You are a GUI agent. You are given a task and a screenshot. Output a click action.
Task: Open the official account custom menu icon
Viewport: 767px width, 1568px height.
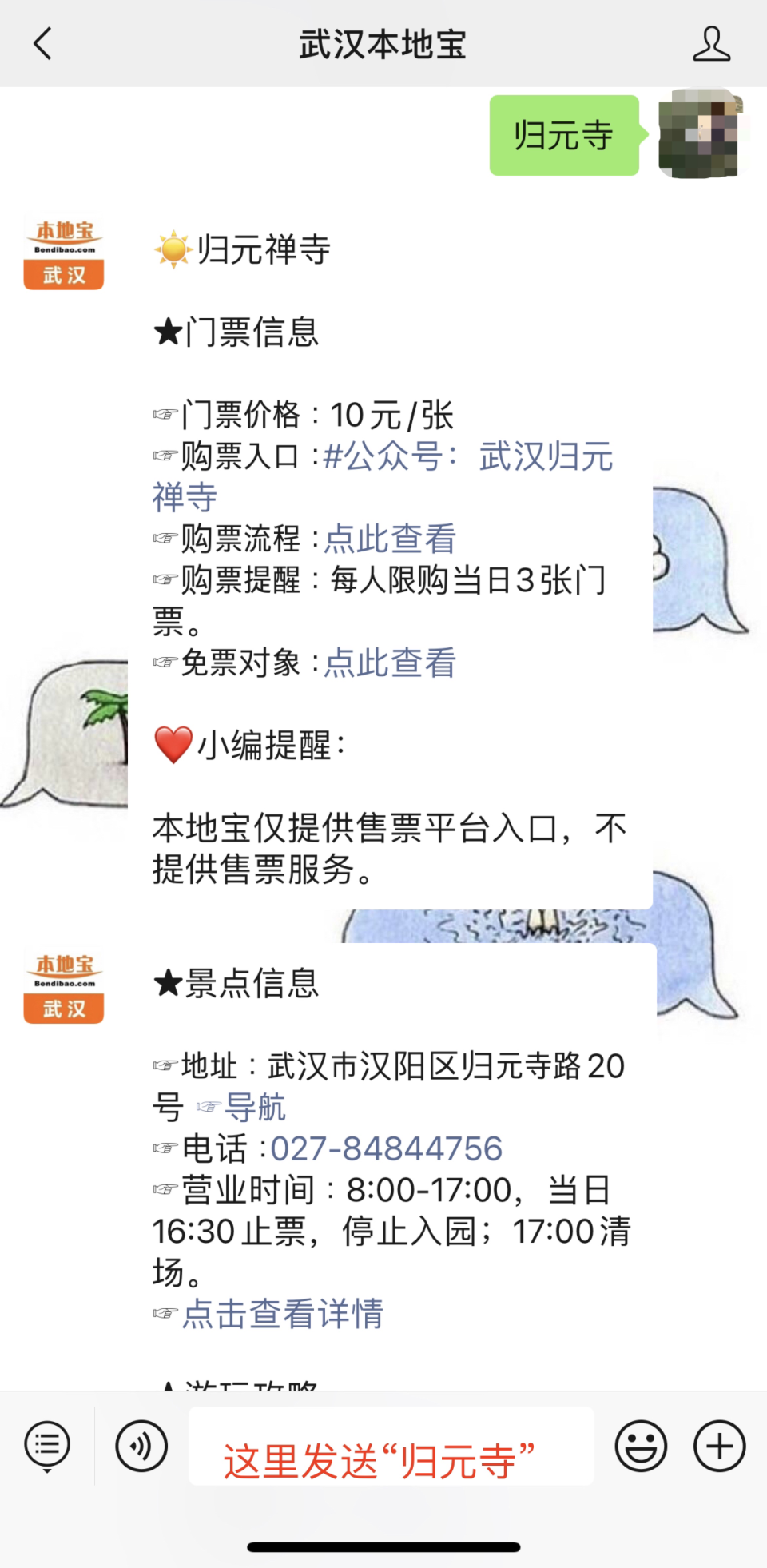coord(47,1445)
